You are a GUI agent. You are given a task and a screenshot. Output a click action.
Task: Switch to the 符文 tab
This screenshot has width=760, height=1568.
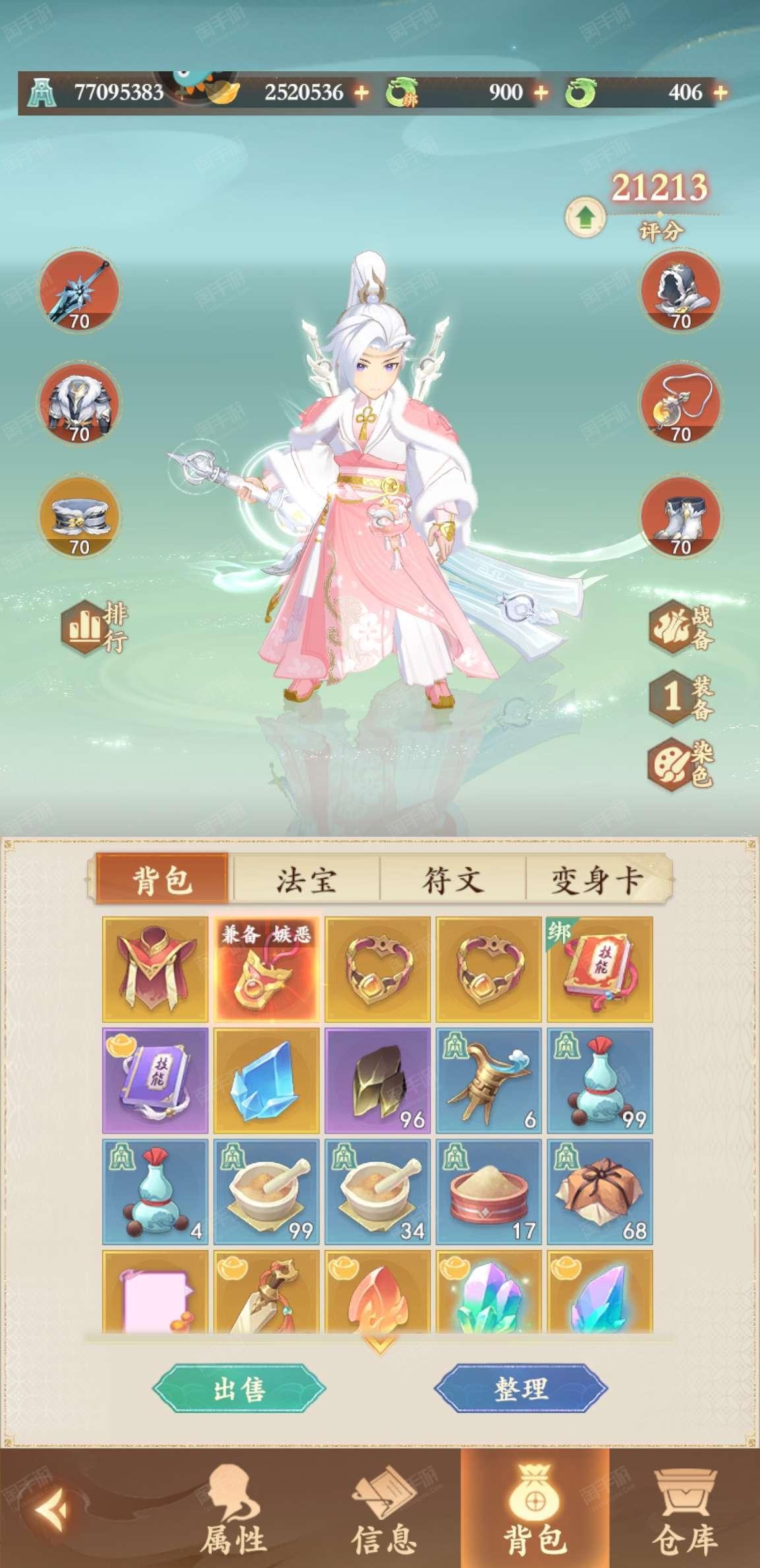453,880
